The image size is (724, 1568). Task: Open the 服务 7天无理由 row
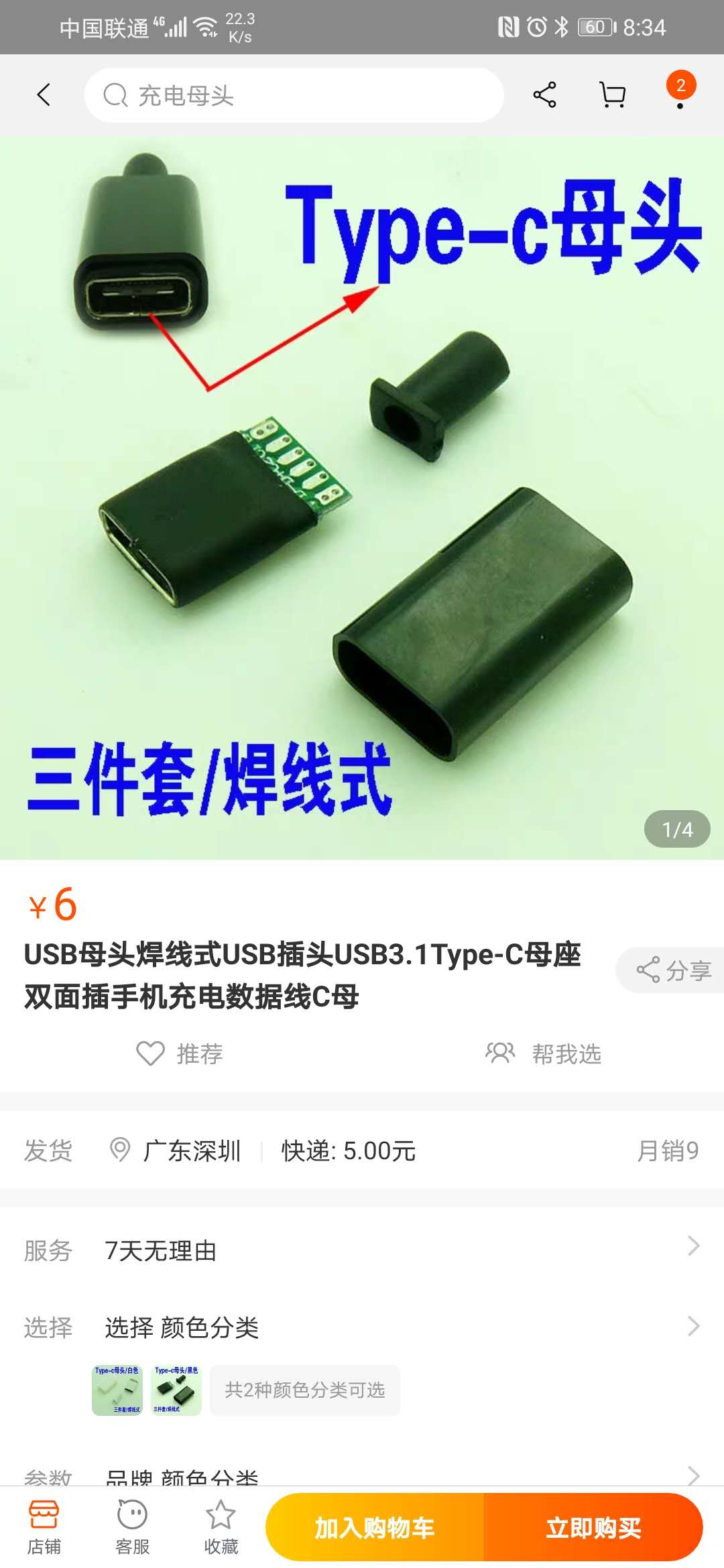coord(362,1250)
